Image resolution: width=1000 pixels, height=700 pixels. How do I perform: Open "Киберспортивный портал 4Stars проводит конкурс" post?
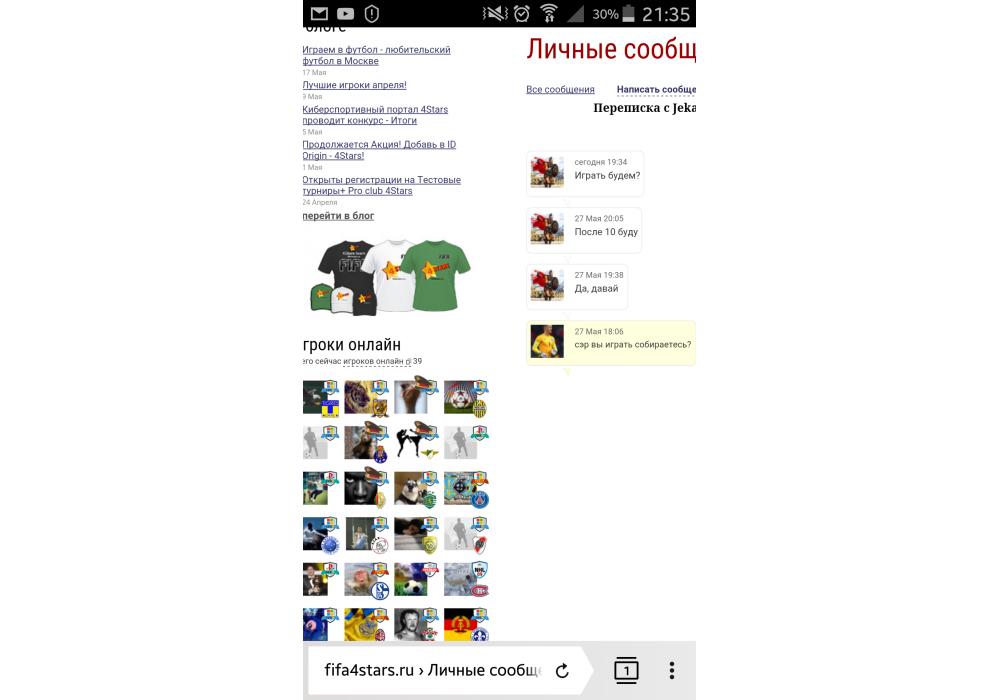click(x=374, y=114)
